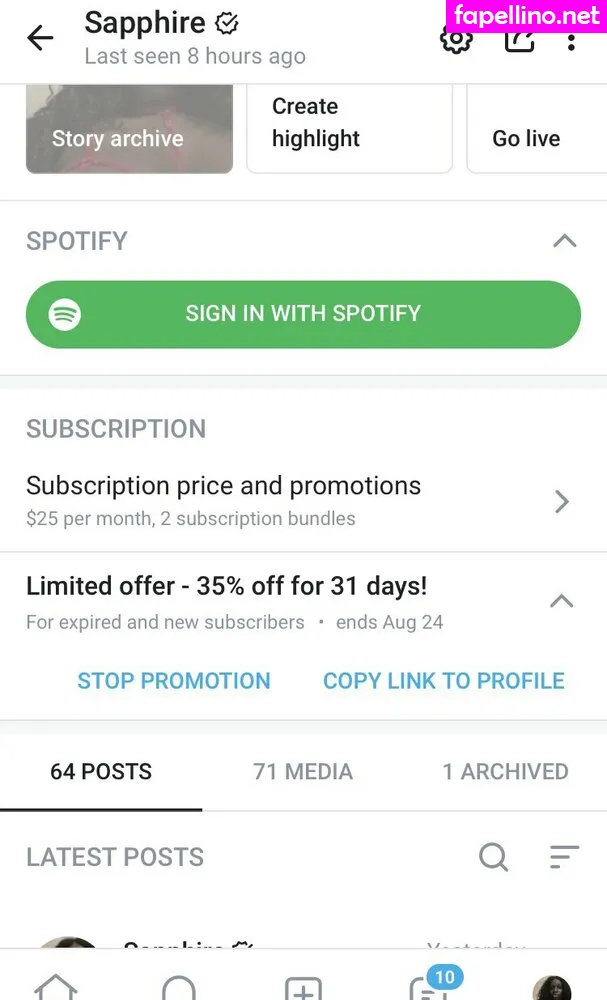The height and width of the screenshot is (1000, 607).
Task: Open the posts sort filter
Action: pyautogui.click(x=564, y=857)
